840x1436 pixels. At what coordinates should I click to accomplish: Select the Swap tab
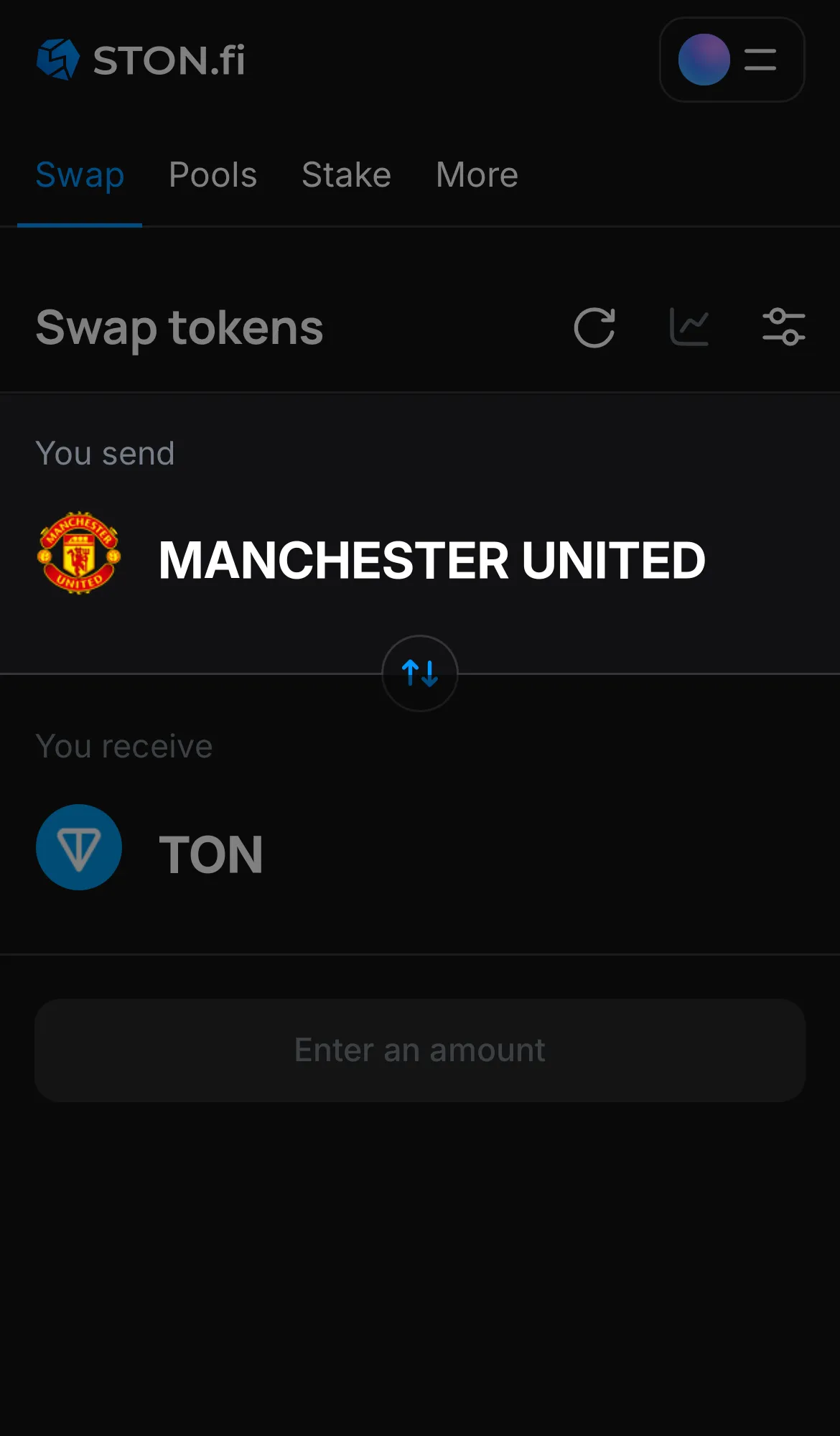(80, 174)
